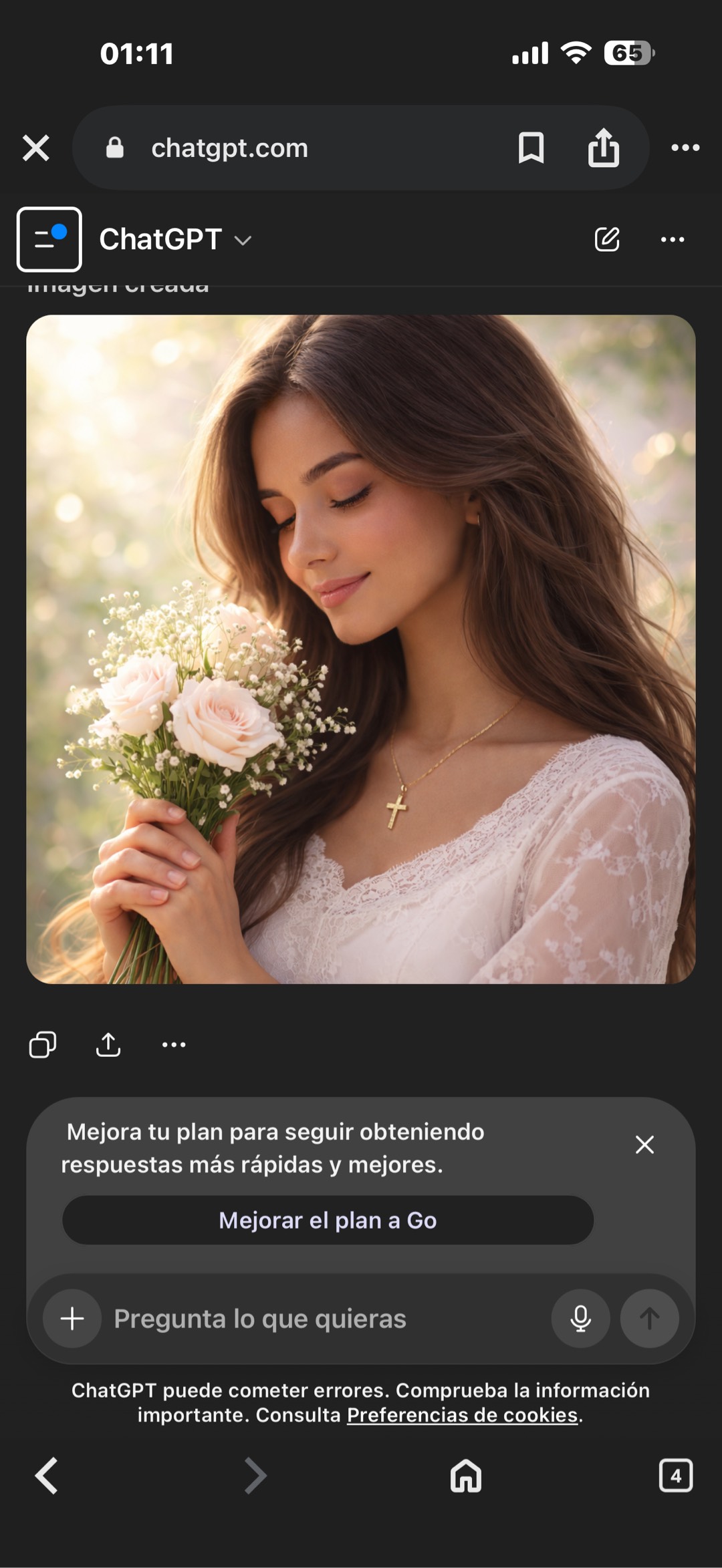Open the generated image of the woman with flowers

[x=361, y=649]
